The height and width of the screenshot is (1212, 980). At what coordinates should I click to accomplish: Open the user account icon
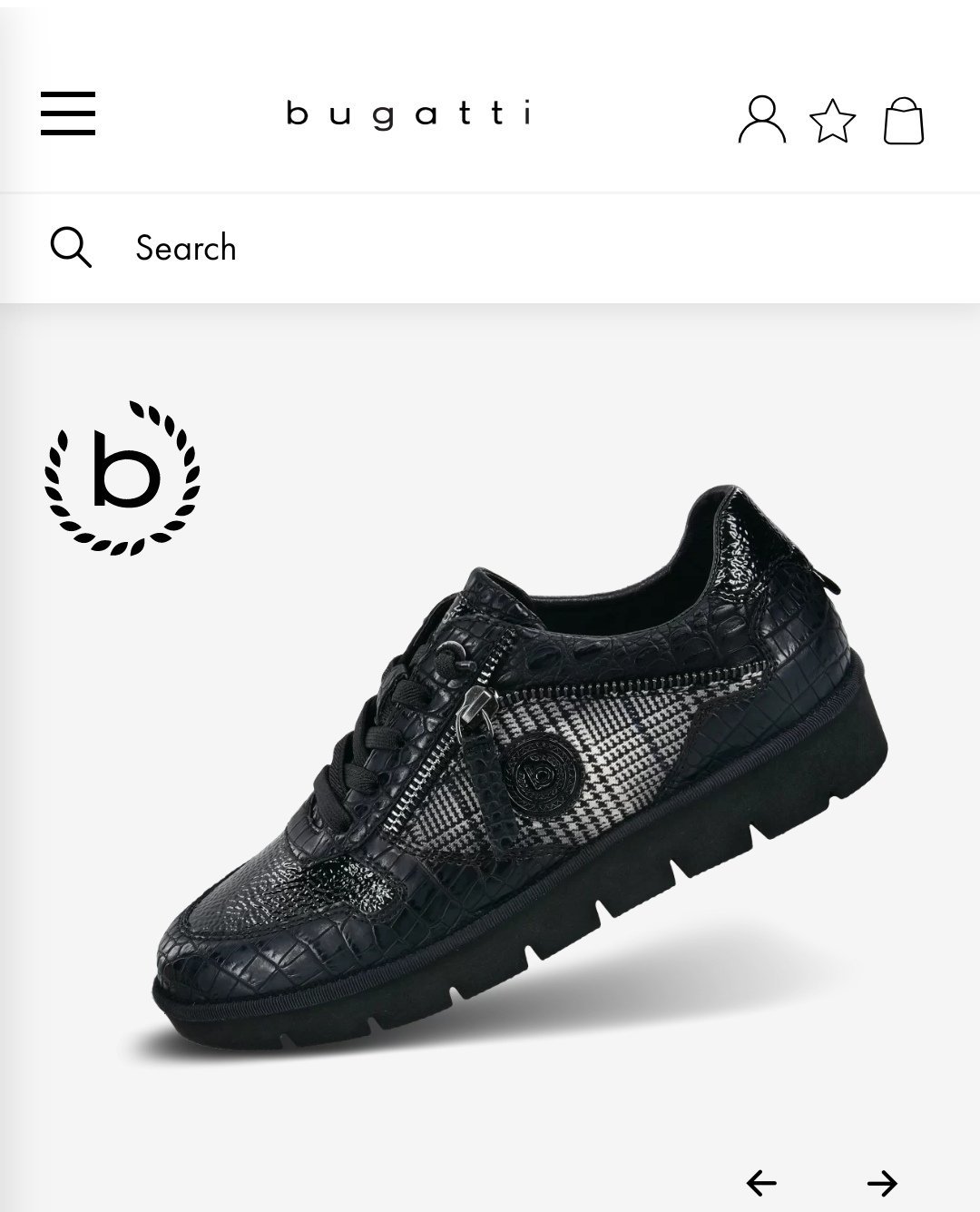click(x=762, y=120)
